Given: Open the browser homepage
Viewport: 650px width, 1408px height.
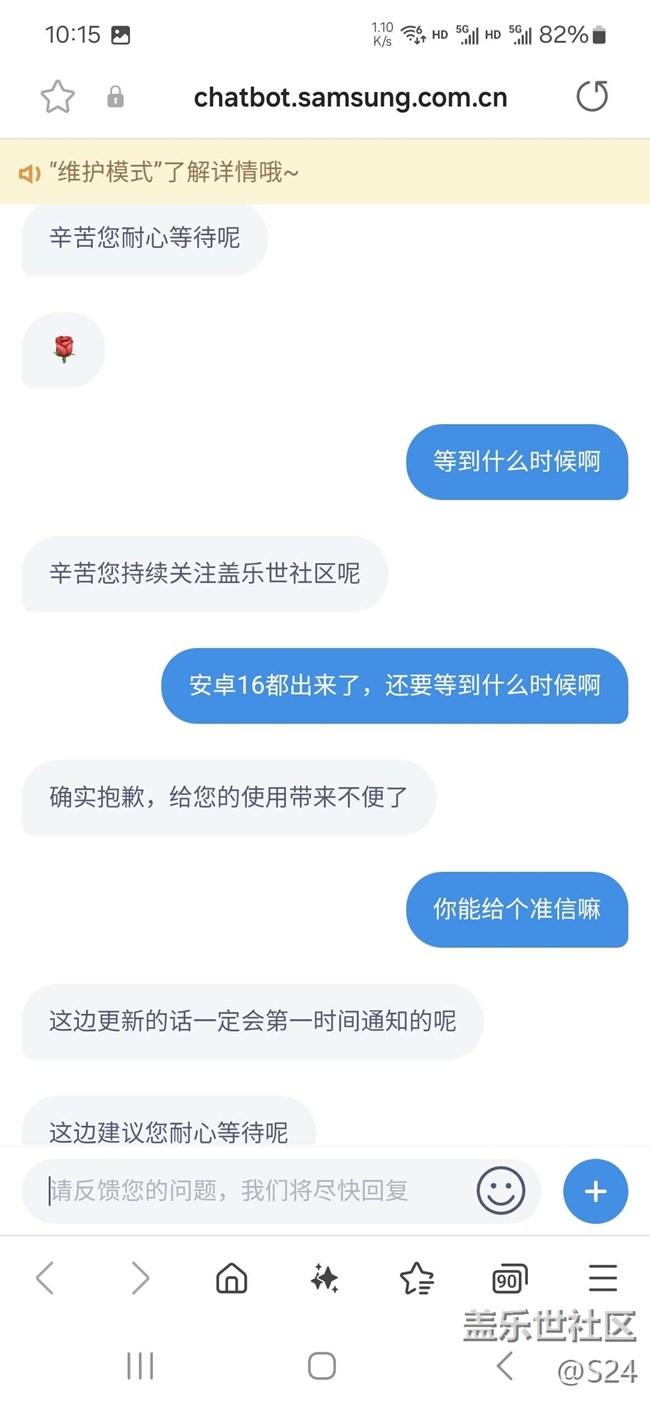Looking at the screenshot, I should click(232, 1278).
